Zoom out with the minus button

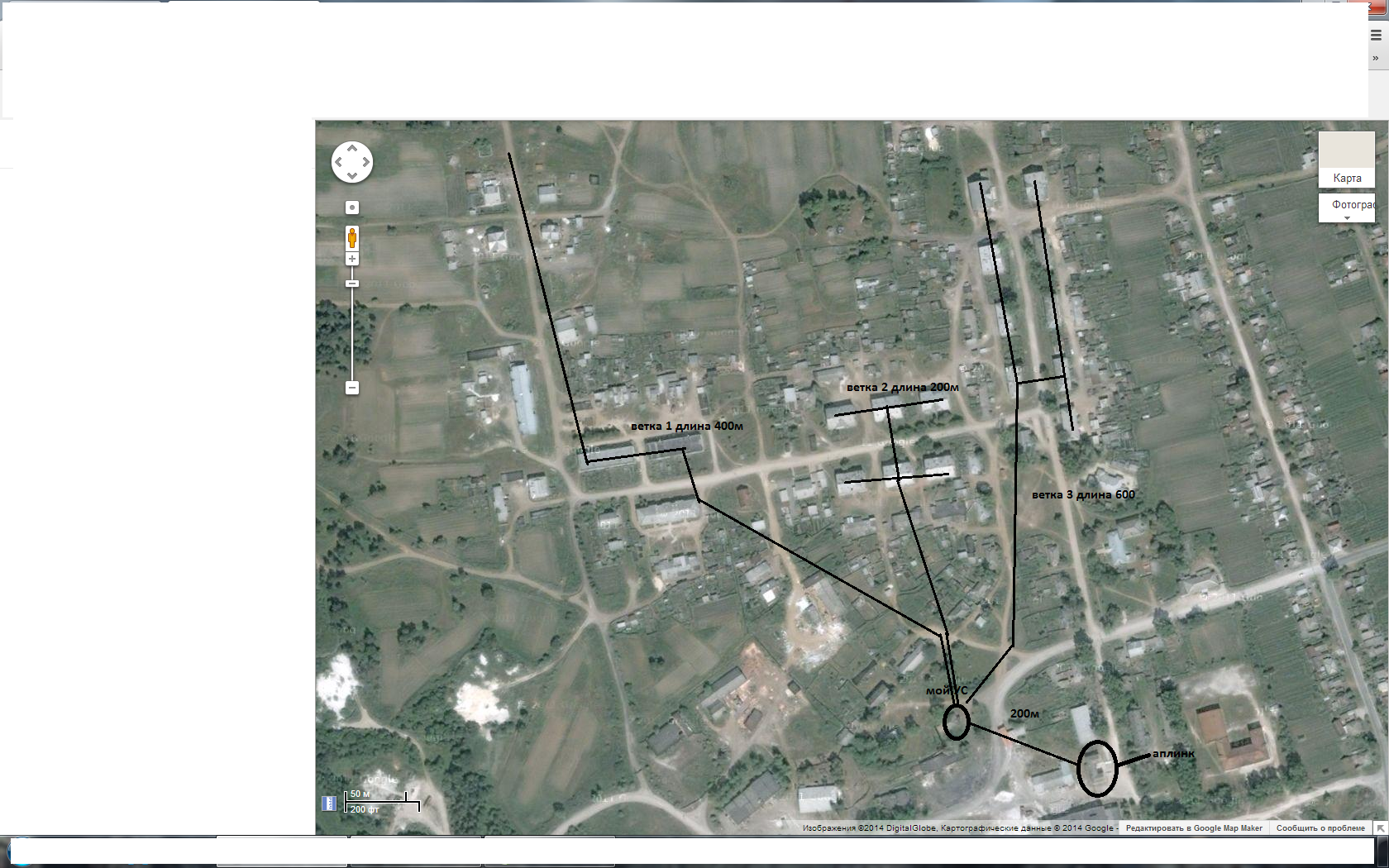352,388
